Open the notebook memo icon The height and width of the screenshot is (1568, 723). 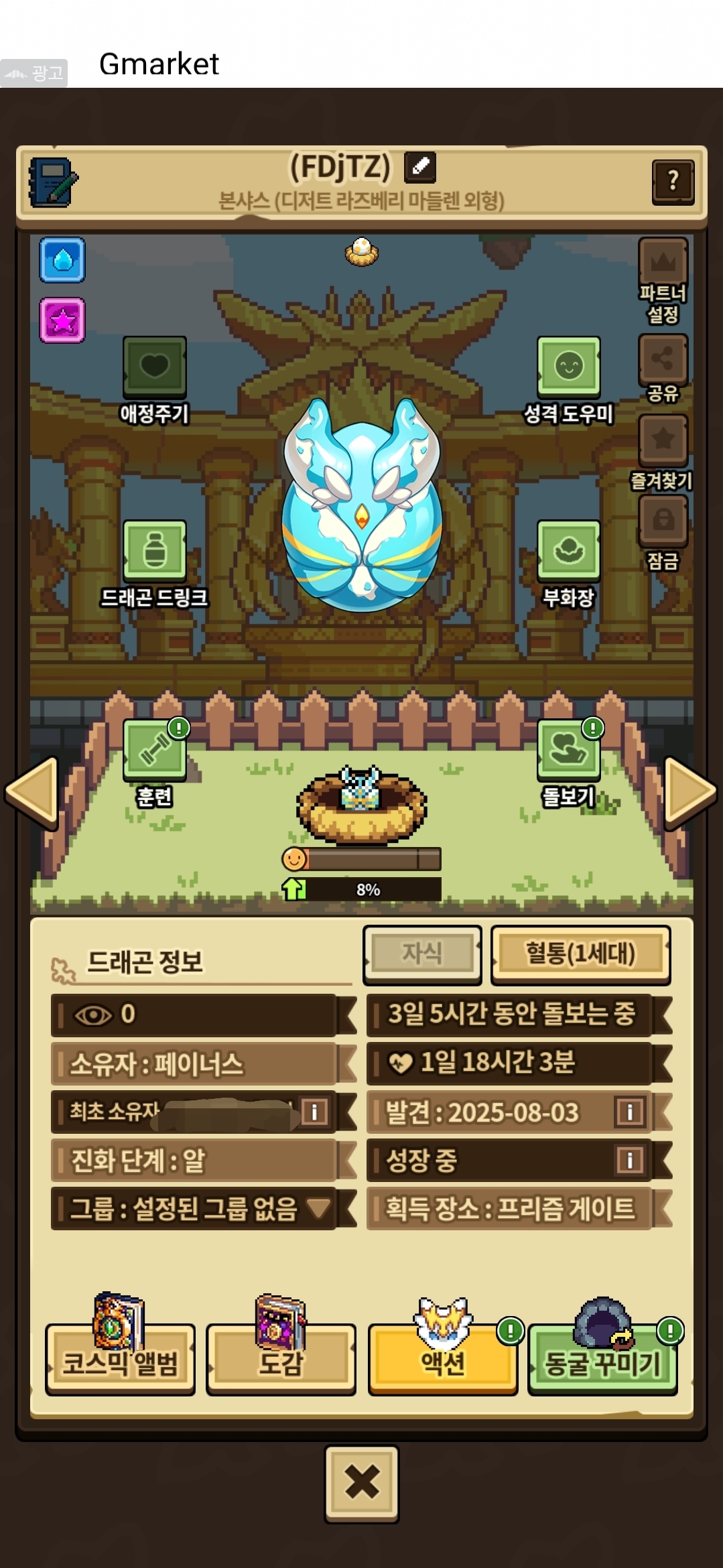[52, 182]
